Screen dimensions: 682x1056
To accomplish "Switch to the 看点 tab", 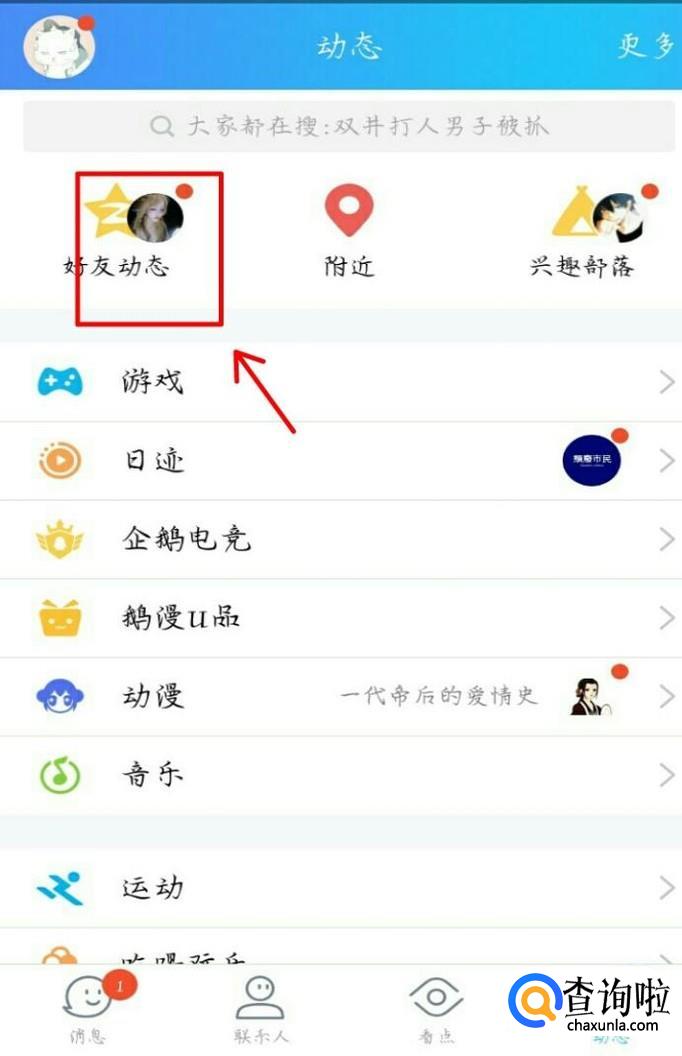I will click(x=436, y=1005).
